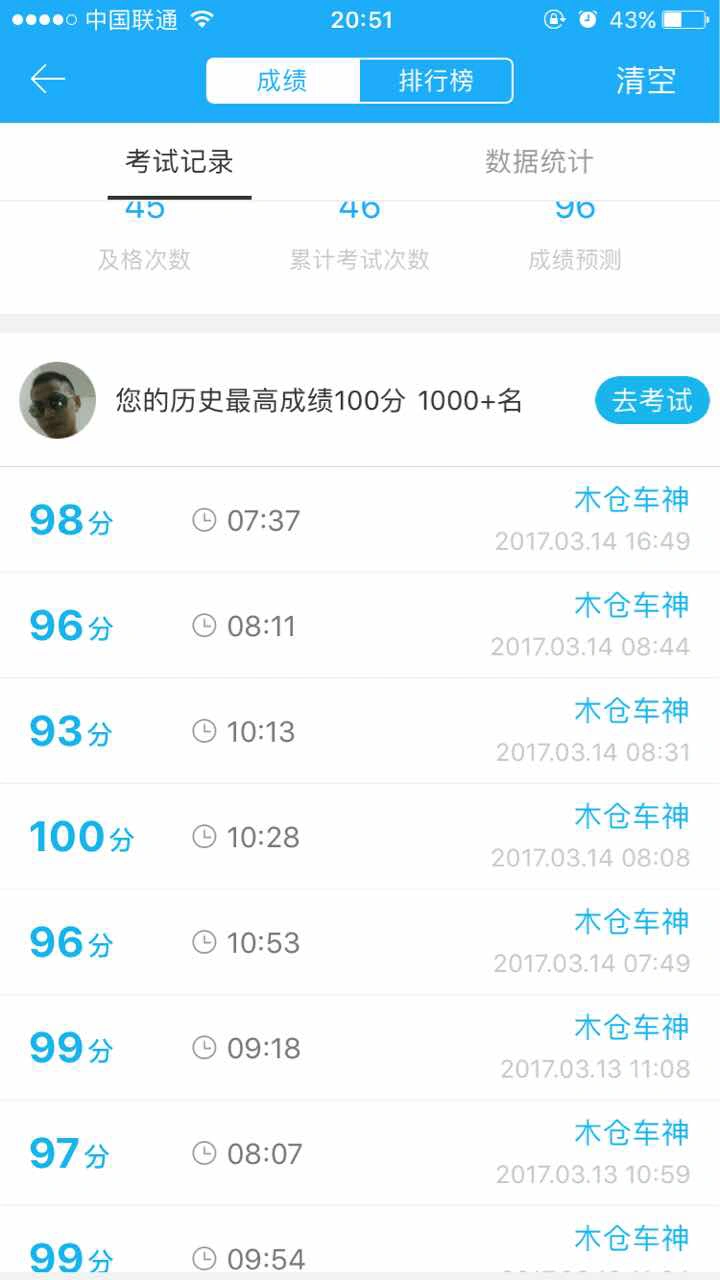Open the 97分 exam record

click(360, 1153)
